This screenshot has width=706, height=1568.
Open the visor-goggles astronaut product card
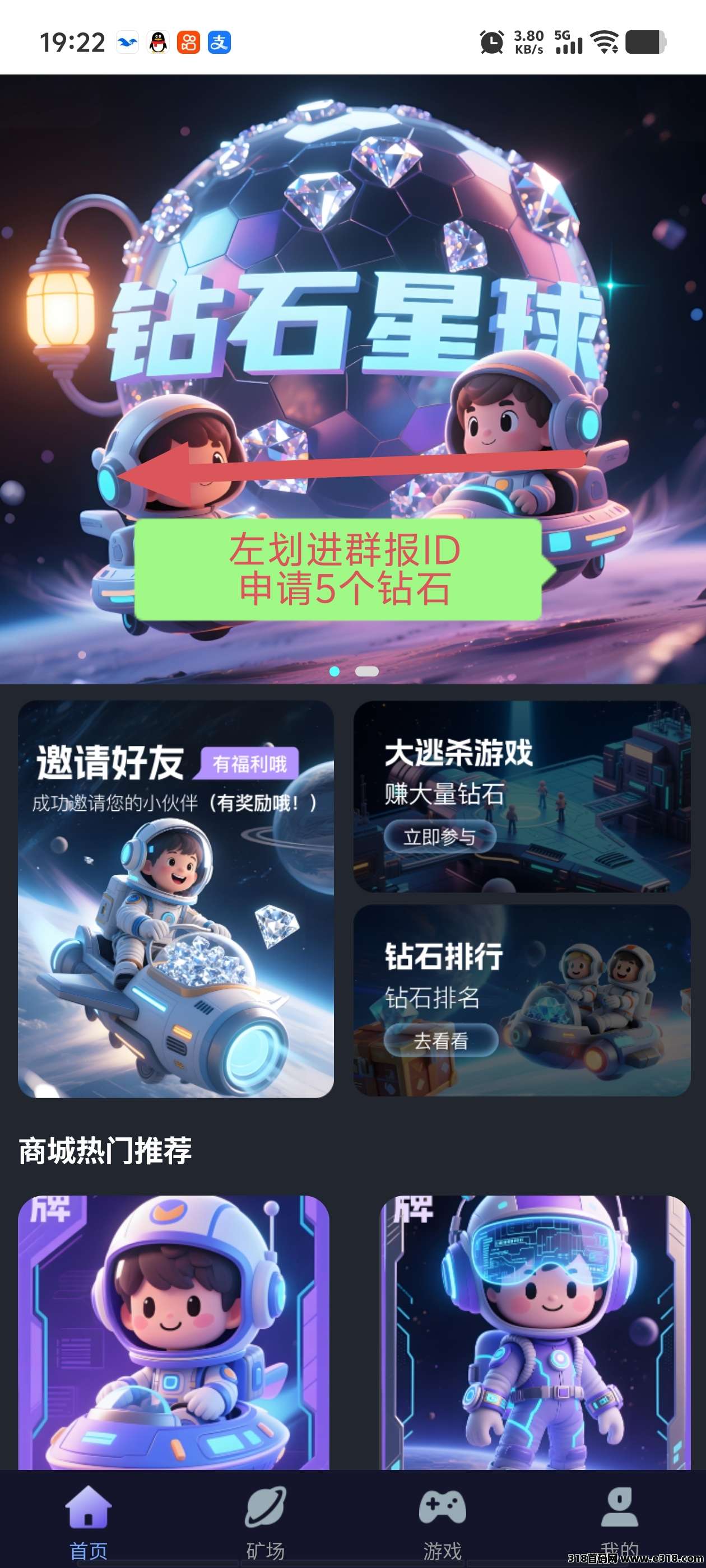pos(535,1332)
